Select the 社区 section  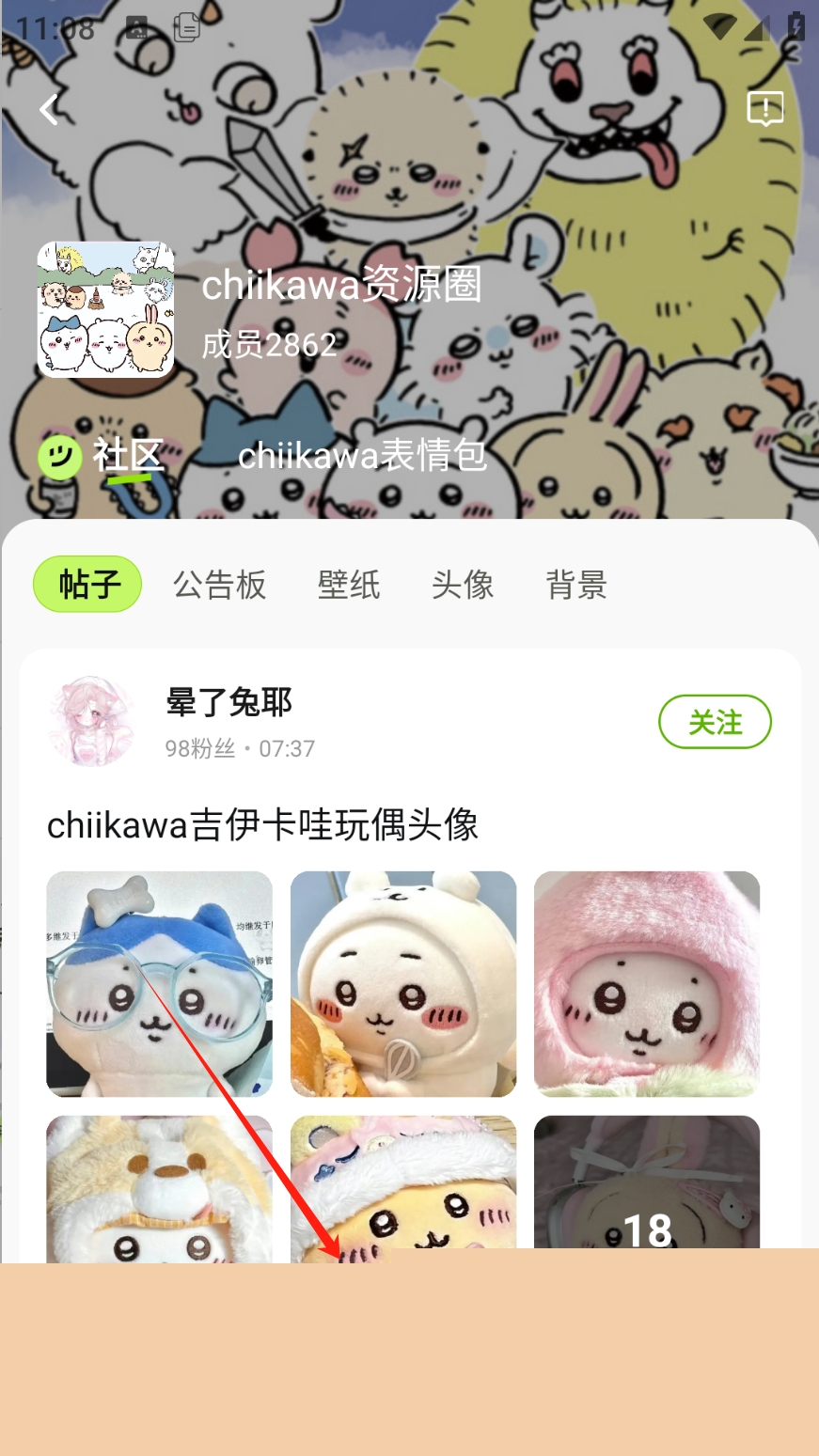coord(129,457)
